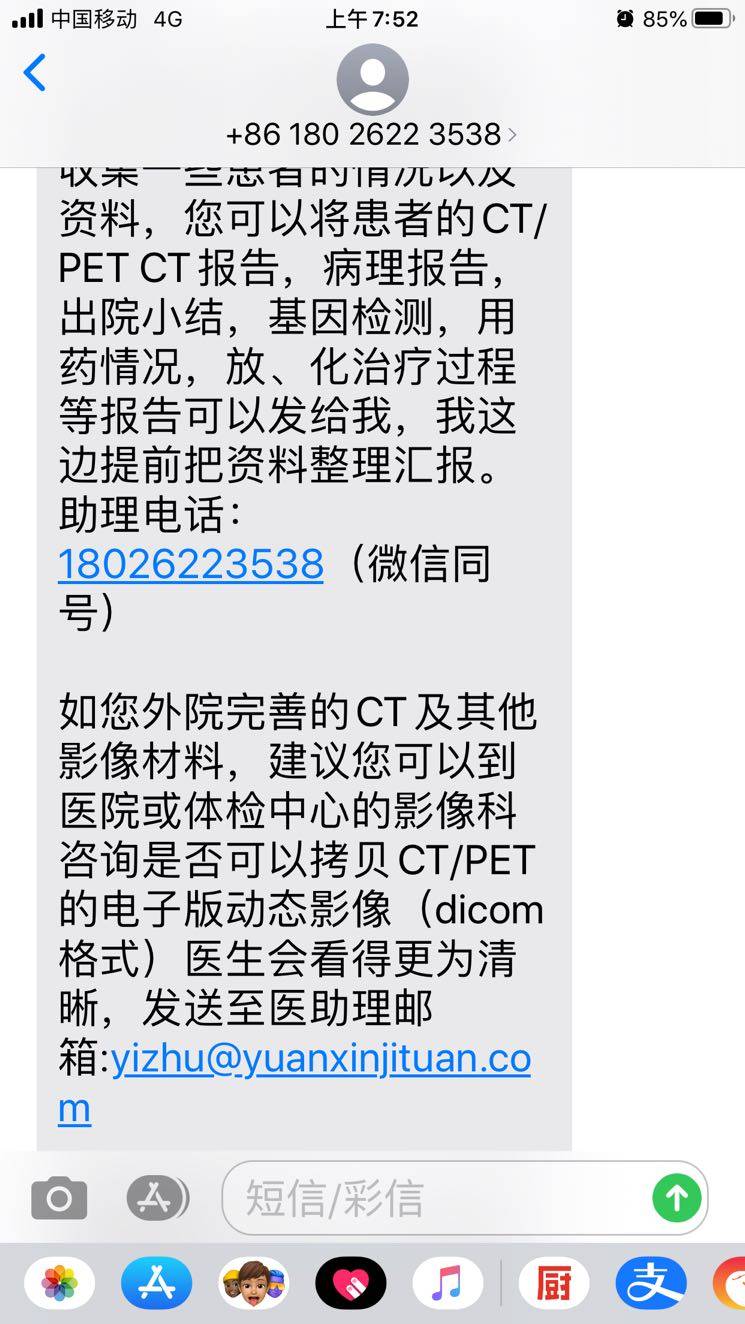Open the Photos app in the drawer
Viewport: 745px width, 1324px height.
(59, 1283)
